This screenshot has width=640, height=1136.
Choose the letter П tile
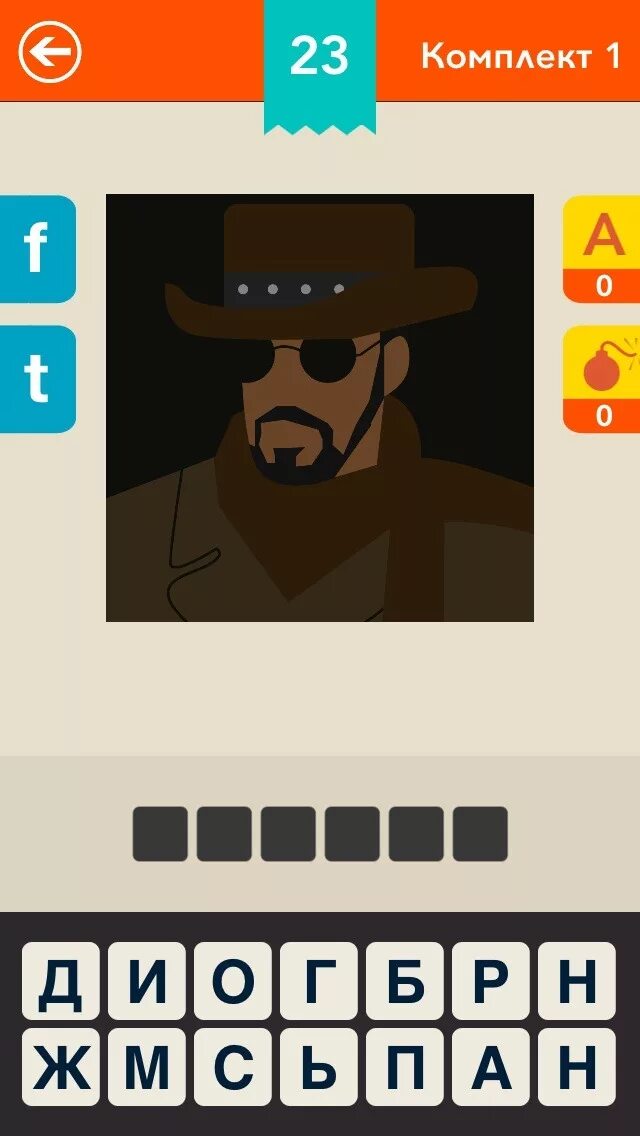tap(404, 1067)
